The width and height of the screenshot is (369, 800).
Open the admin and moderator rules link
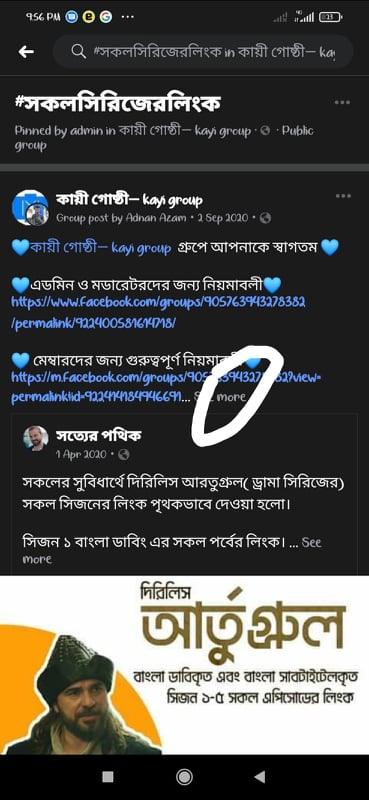158,313
